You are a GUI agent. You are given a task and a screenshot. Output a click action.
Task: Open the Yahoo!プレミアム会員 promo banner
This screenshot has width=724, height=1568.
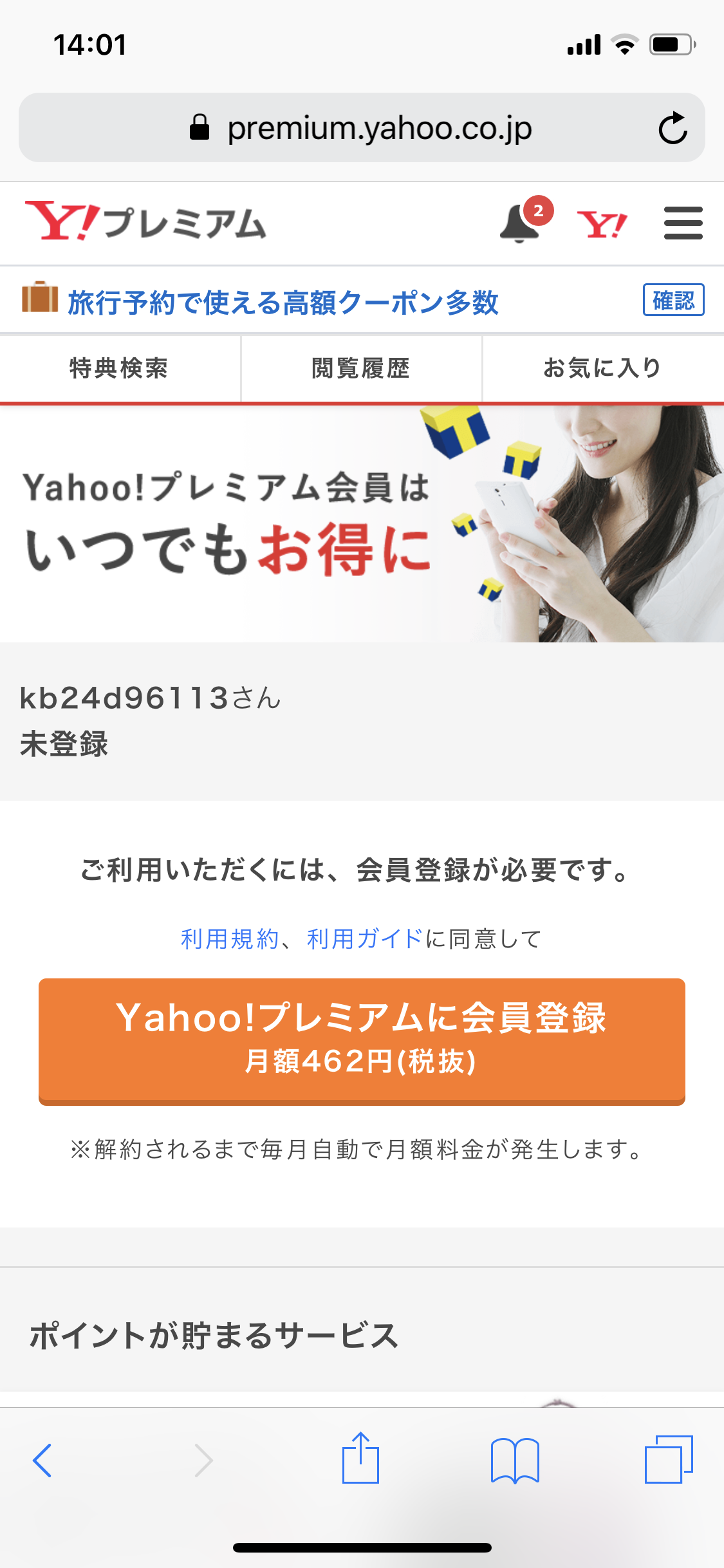362,523
